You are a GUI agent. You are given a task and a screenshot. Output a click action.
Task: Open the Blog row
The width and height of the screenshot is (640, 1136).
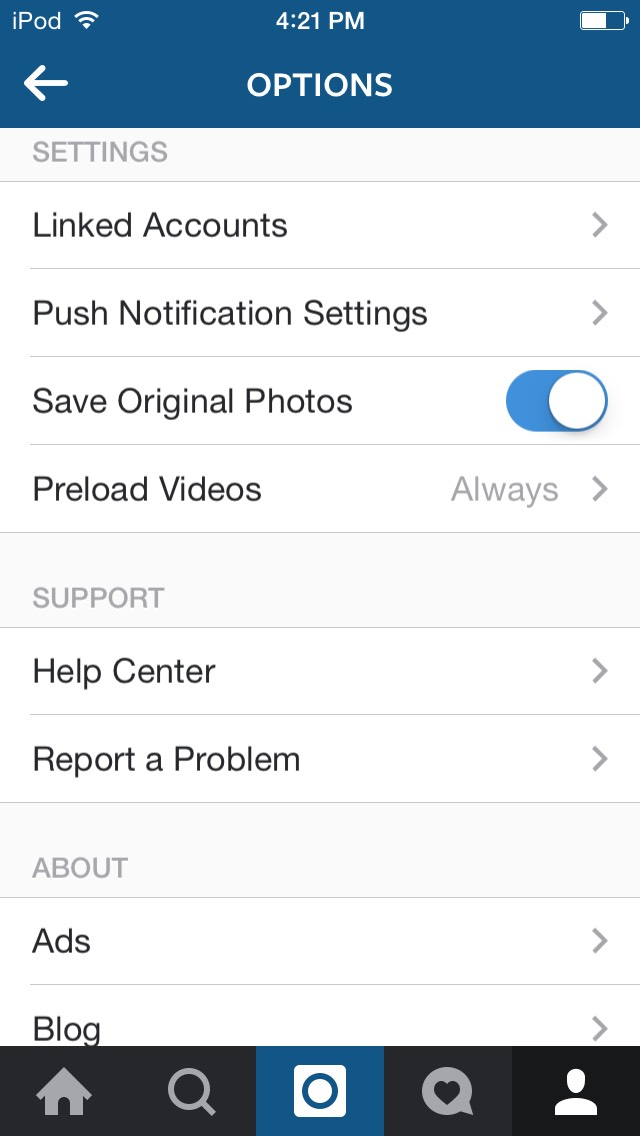pos(320,1025)
